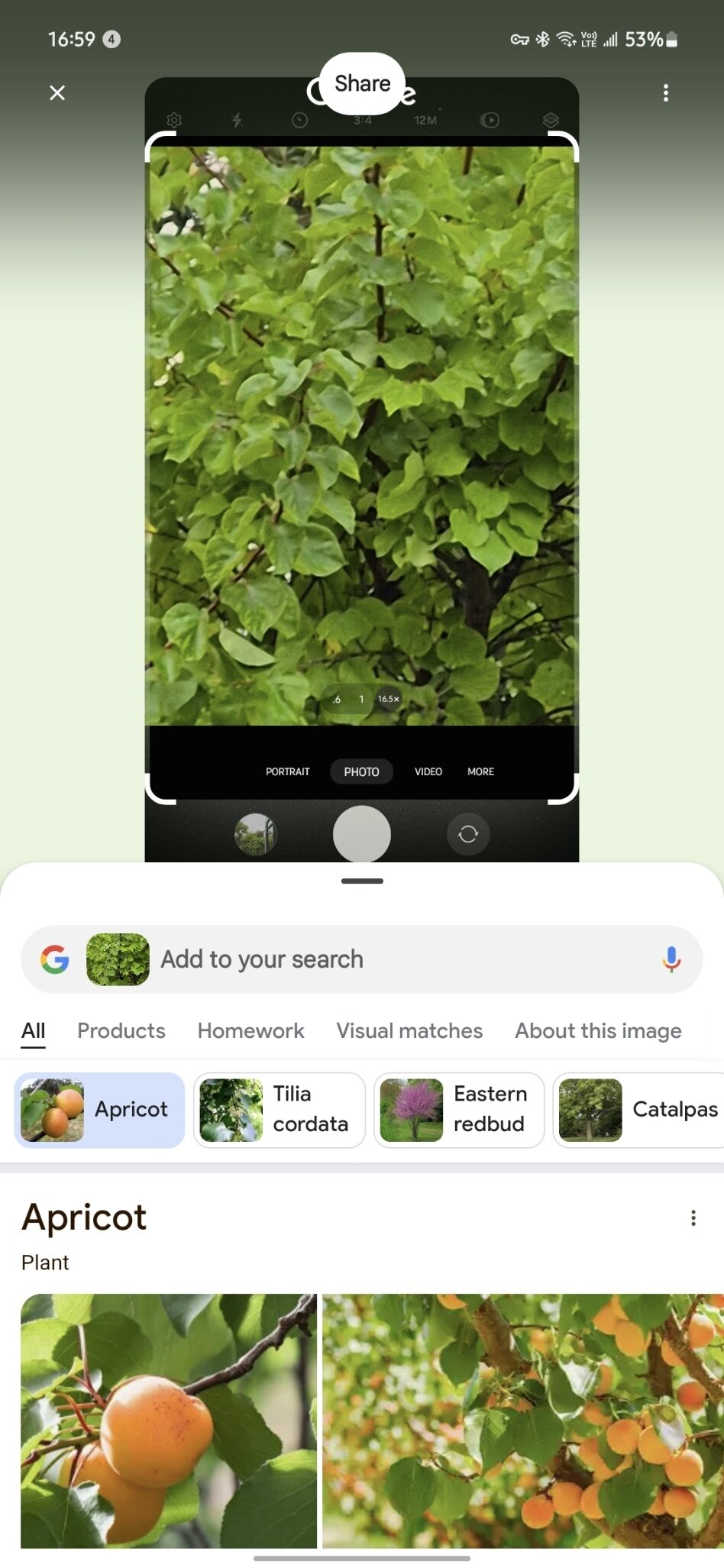
Task: Switch to the Homework tab
Action: (250, 1031)
